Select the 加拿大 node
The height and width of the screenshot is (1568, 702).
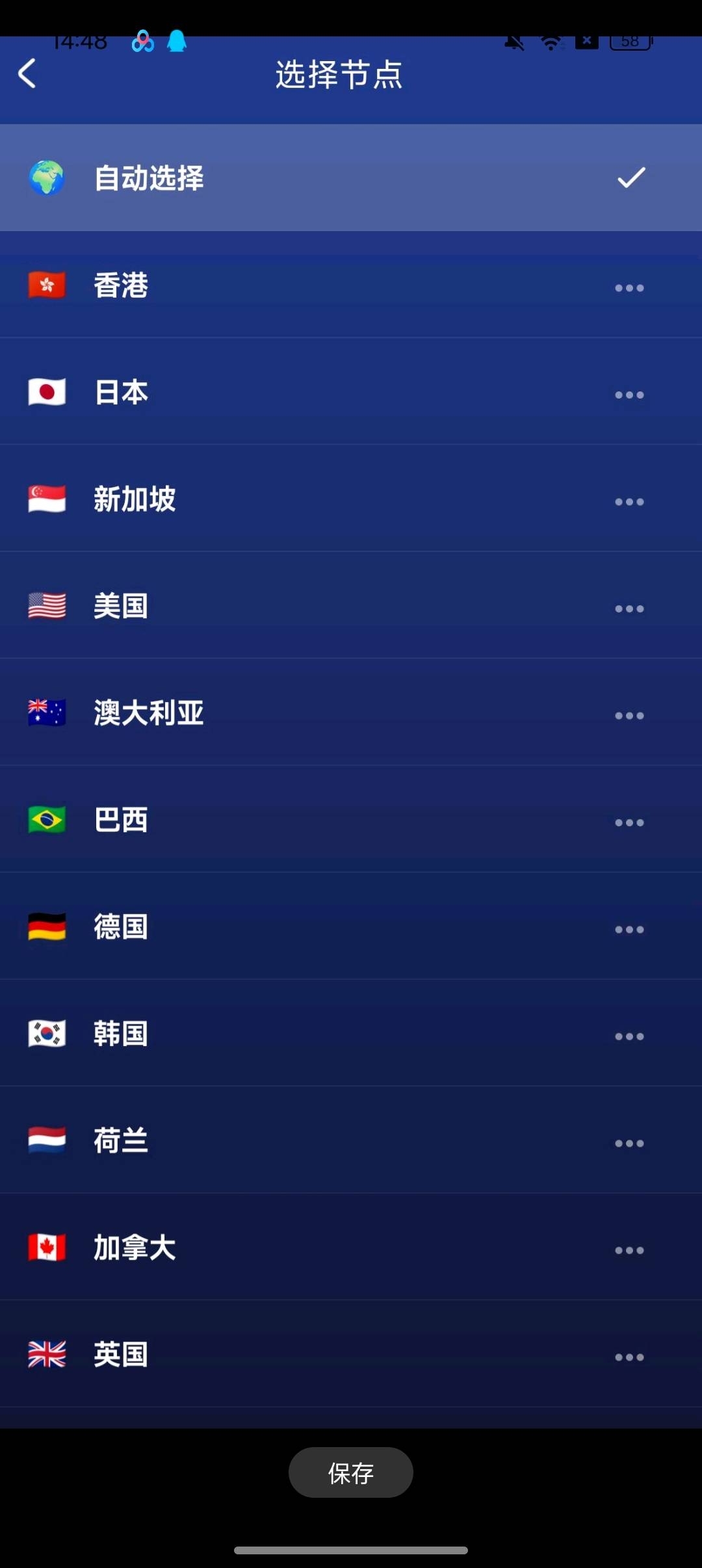351,1247
